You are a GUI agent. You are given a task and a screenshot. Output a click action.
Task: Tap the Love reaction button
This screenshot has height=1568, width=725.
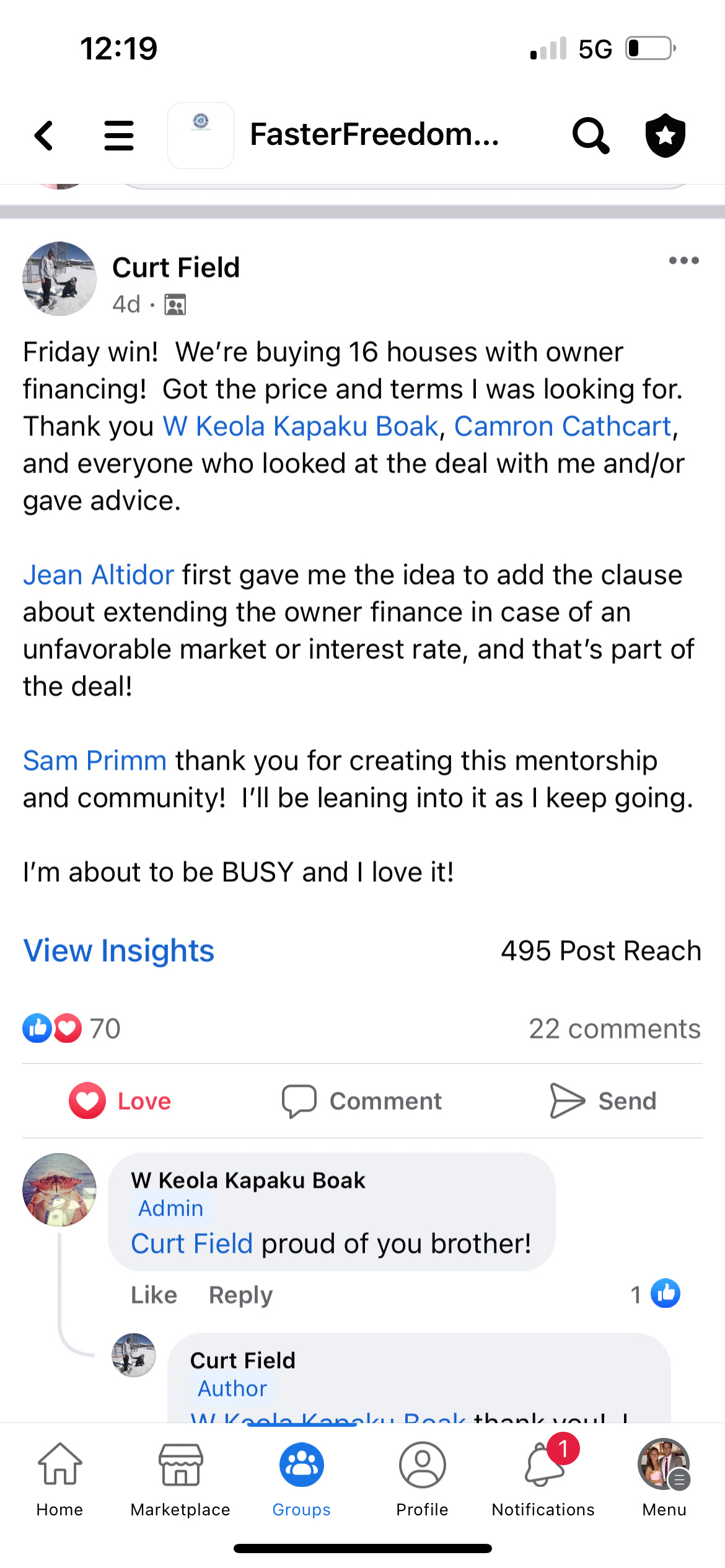120,1101
